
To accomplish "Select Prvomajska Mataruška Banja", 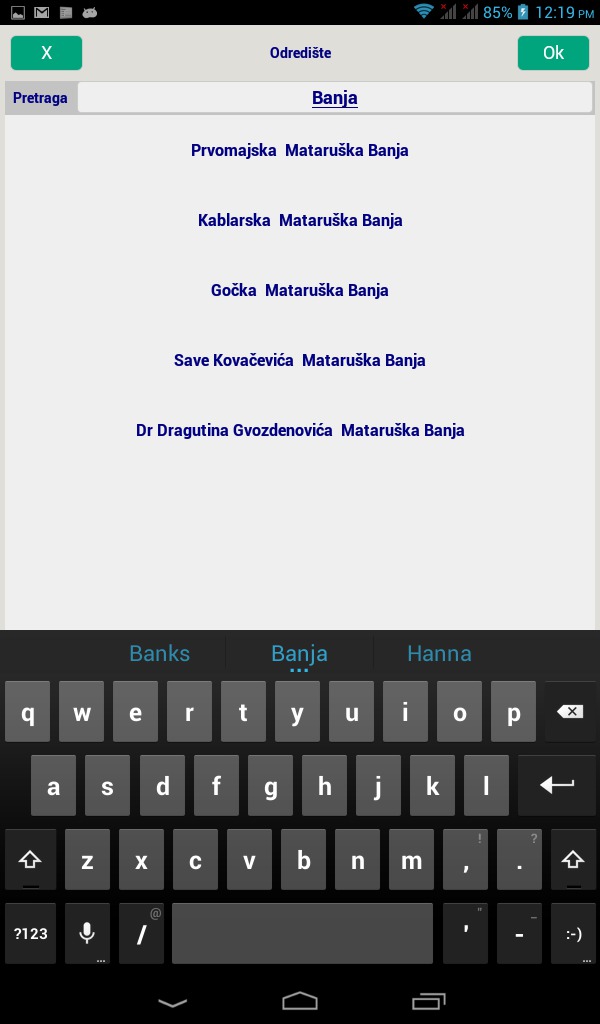I will 300,150.
